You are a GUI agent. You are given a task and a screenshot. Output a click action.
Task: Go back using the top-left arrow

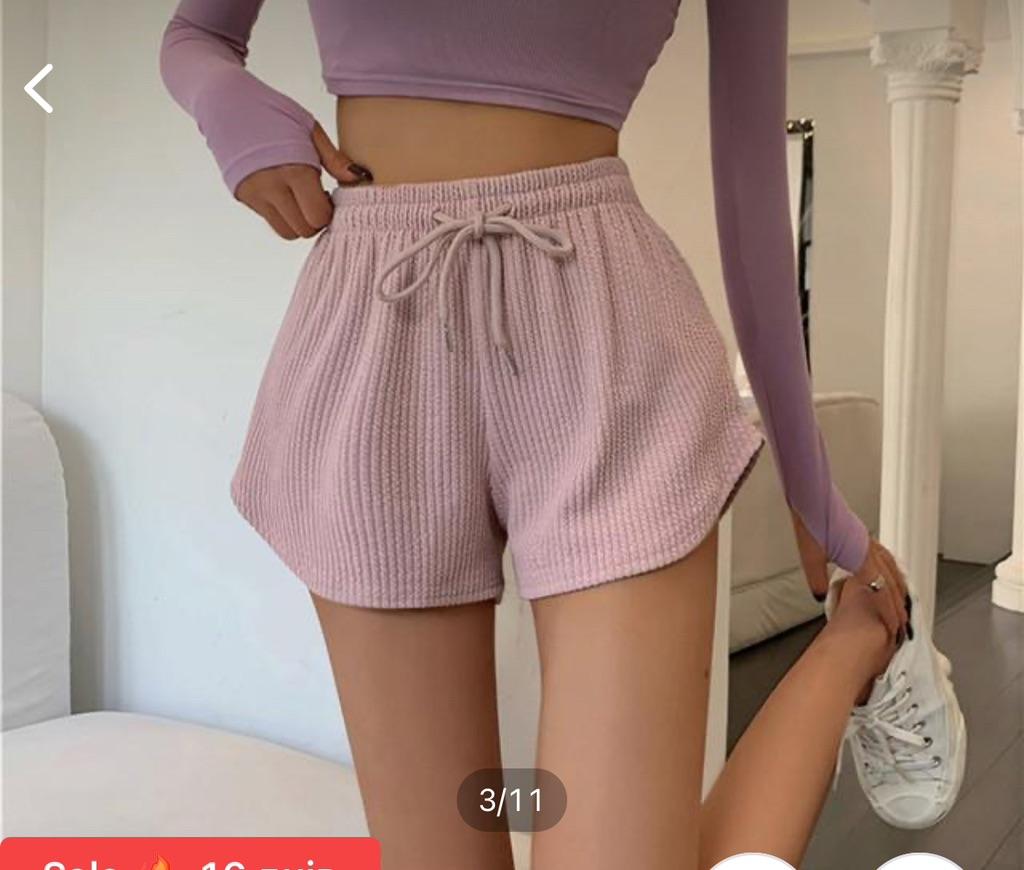coord(39,89)
